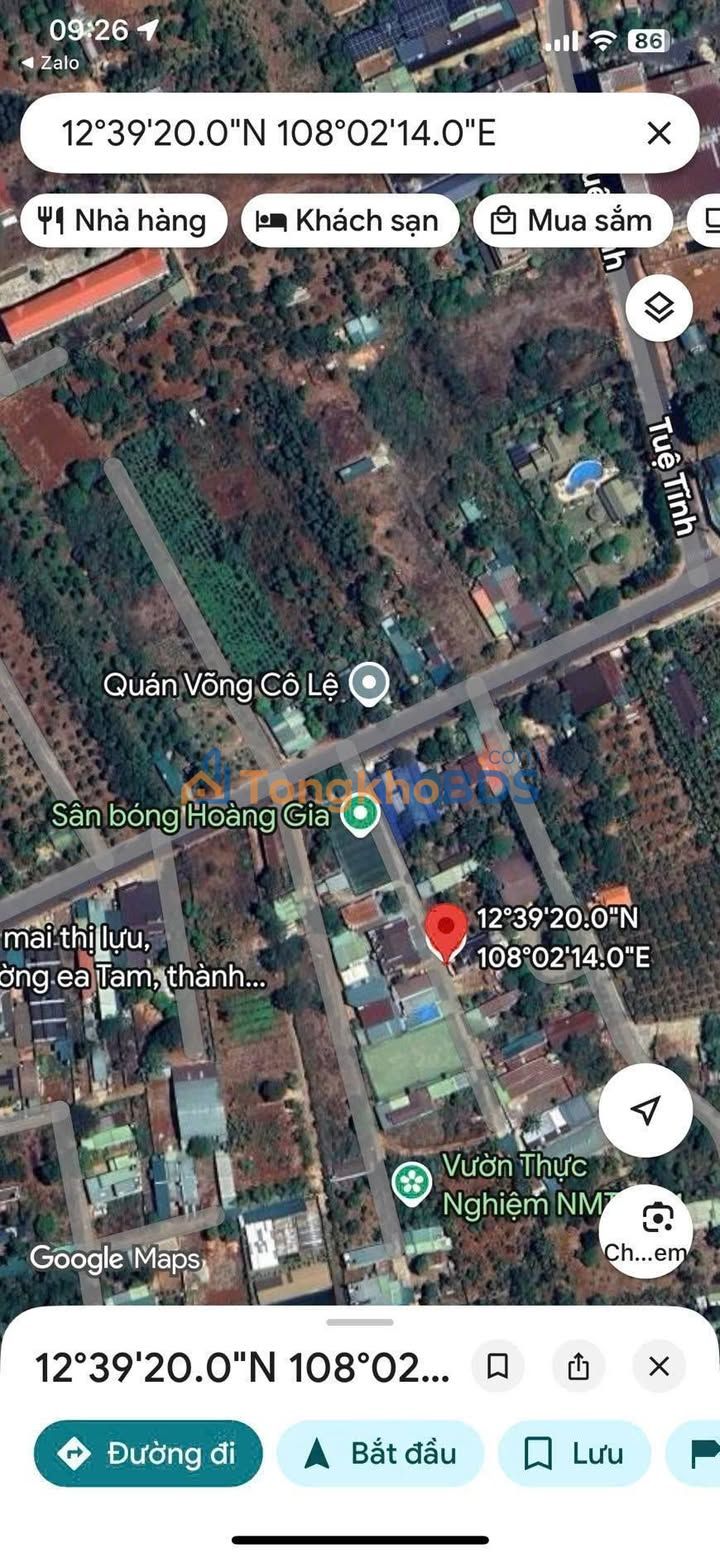Open Quán Võng Cô Lệ place marker

[371, 684]
